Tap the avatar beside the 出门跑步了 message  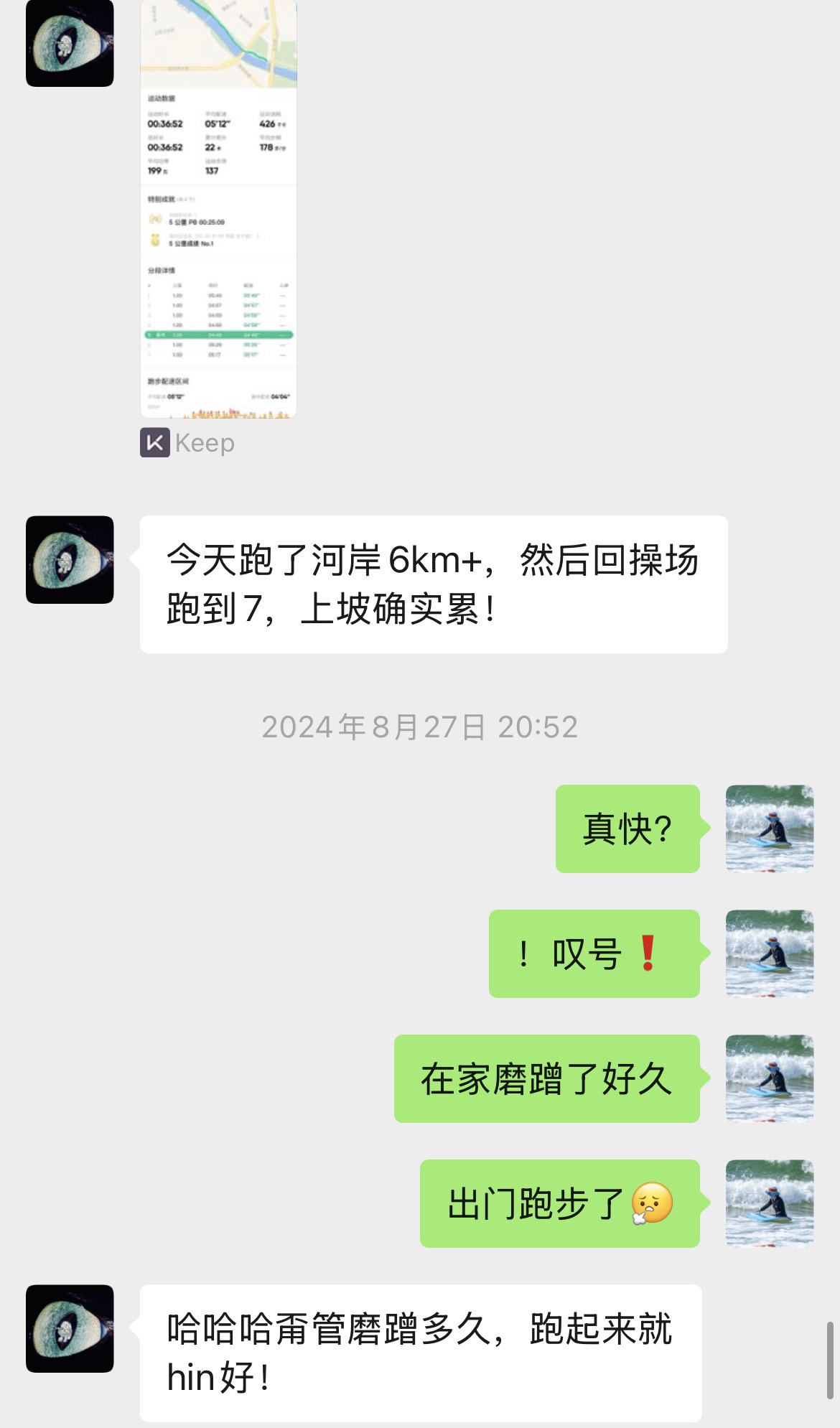769,1203
